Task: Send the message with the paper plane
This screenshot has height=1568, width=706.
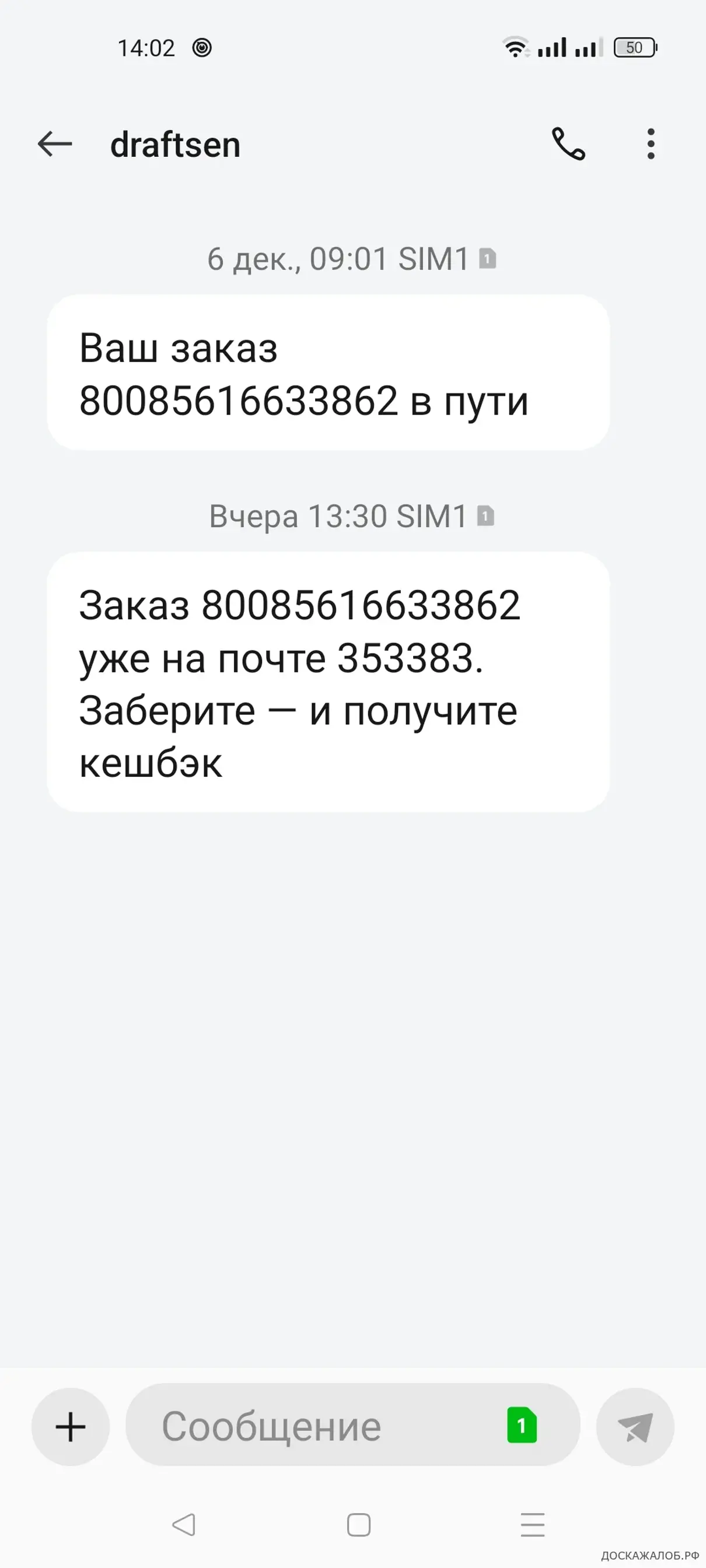Action: pos(635,1426)
